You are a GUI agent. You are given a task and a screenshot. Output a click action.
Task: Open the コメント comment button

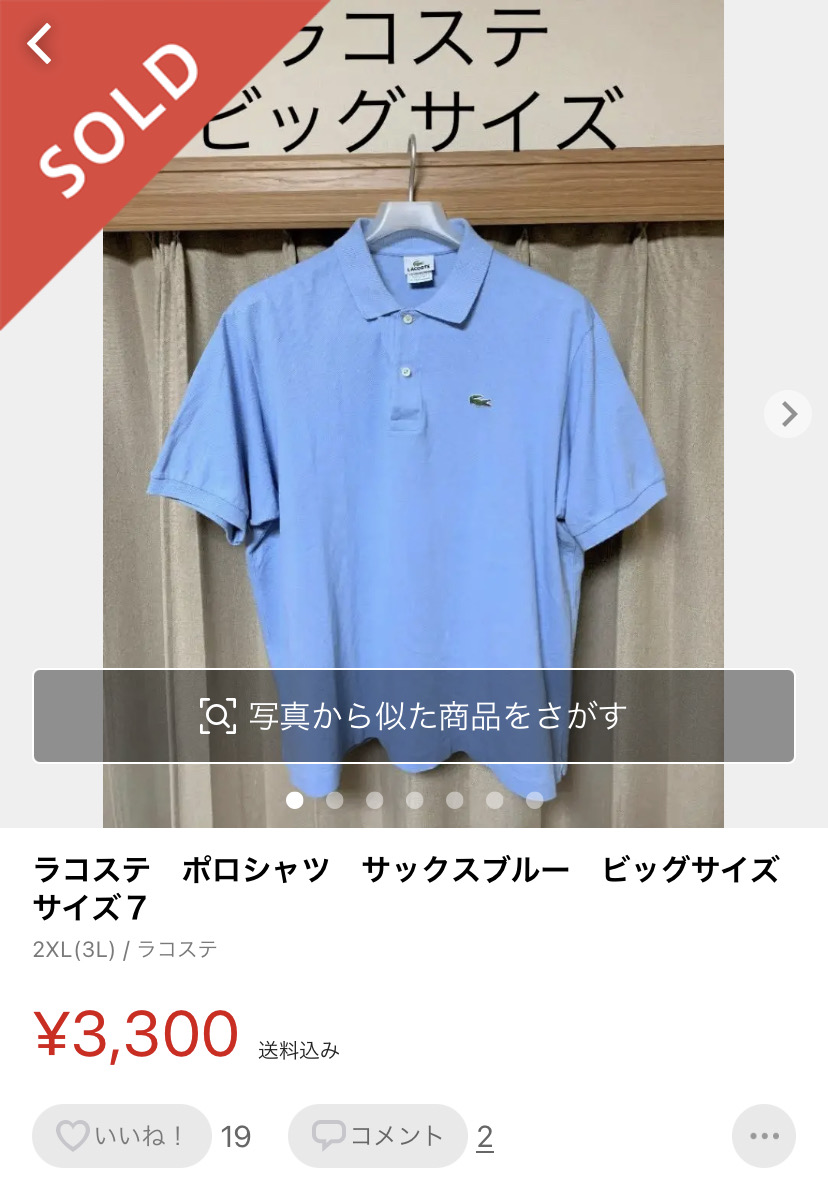coord(378,1137)
